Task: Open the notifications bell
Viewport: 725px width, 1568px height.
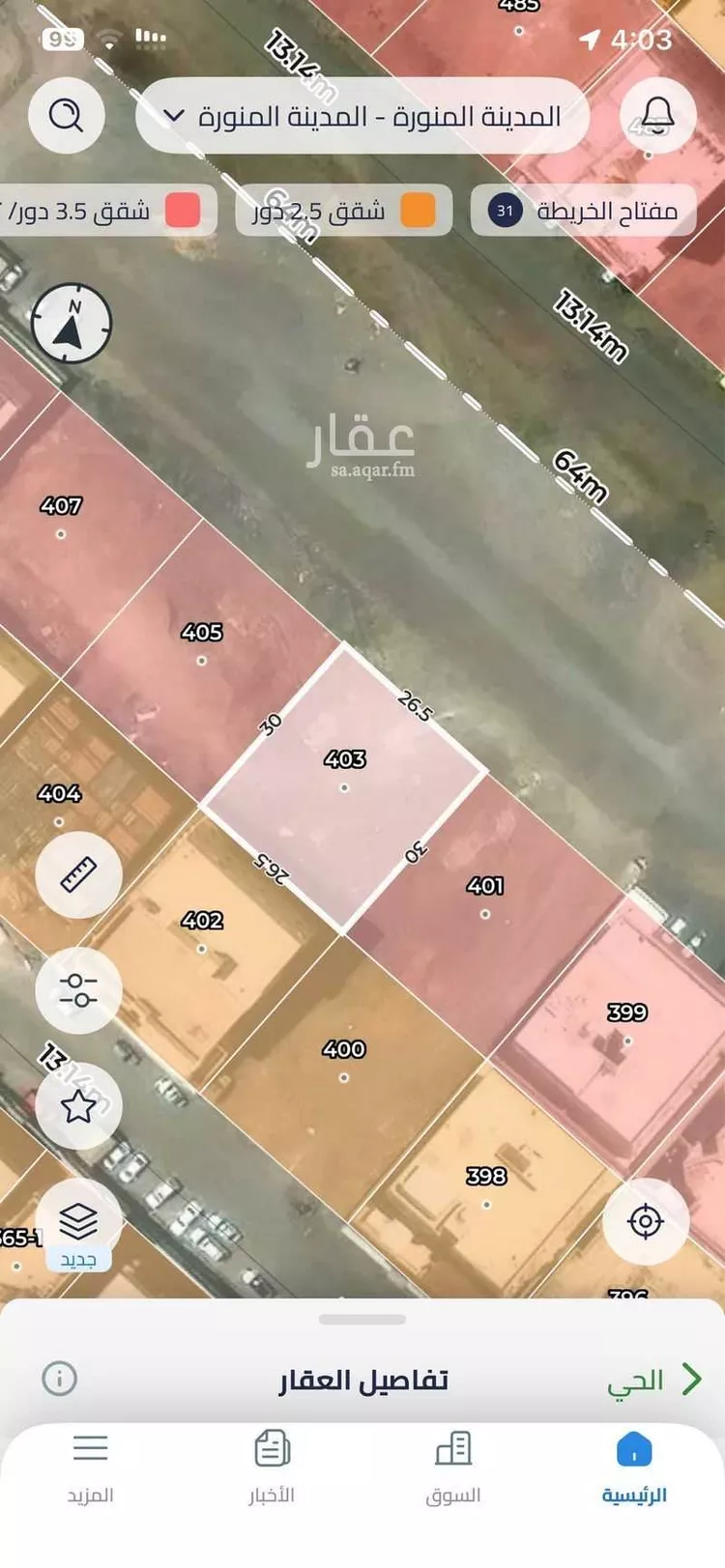Action: coord(657,116)
